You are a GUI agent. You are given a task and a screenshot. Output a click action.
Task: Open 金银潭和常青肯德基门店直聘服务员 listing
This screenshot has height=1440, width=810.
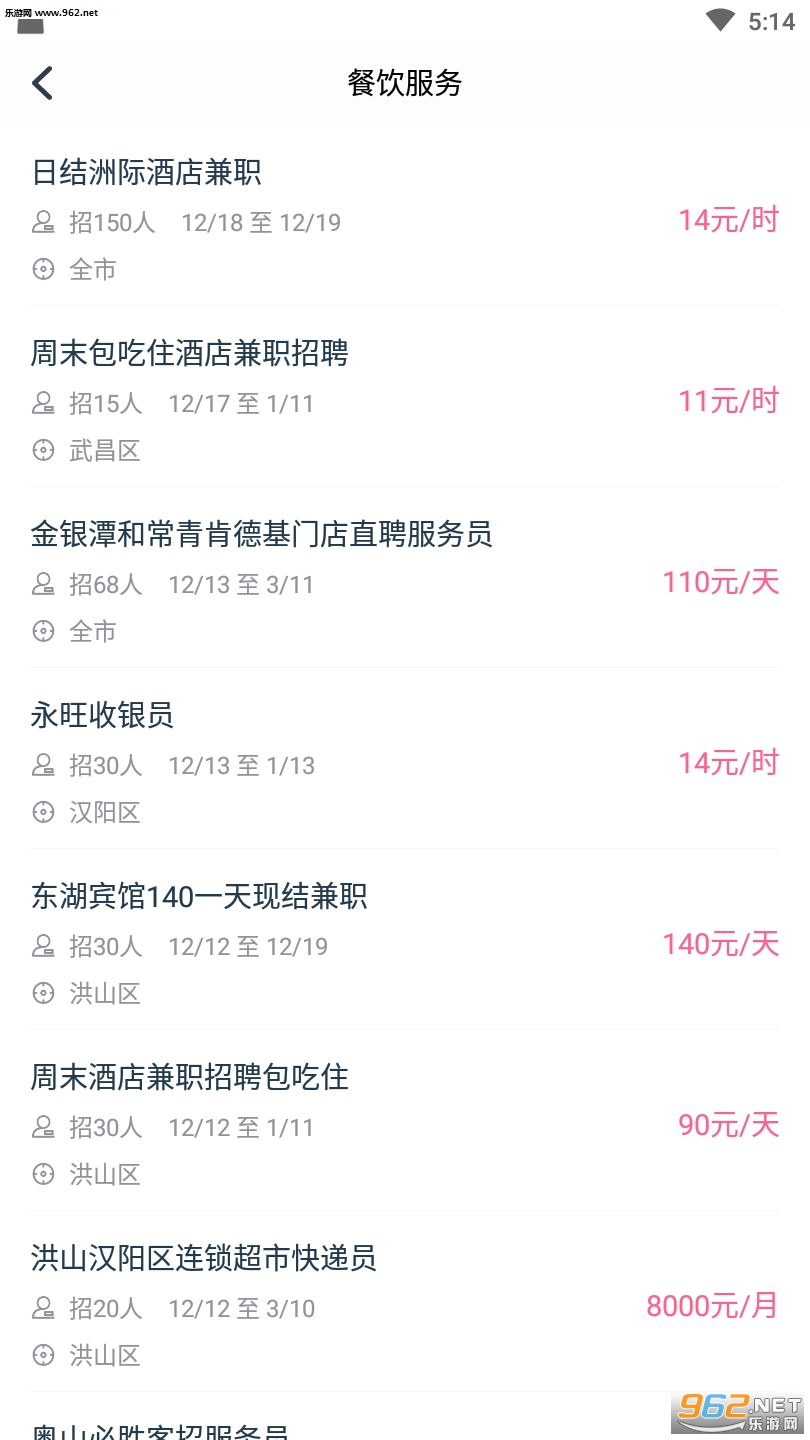(262, 535)
